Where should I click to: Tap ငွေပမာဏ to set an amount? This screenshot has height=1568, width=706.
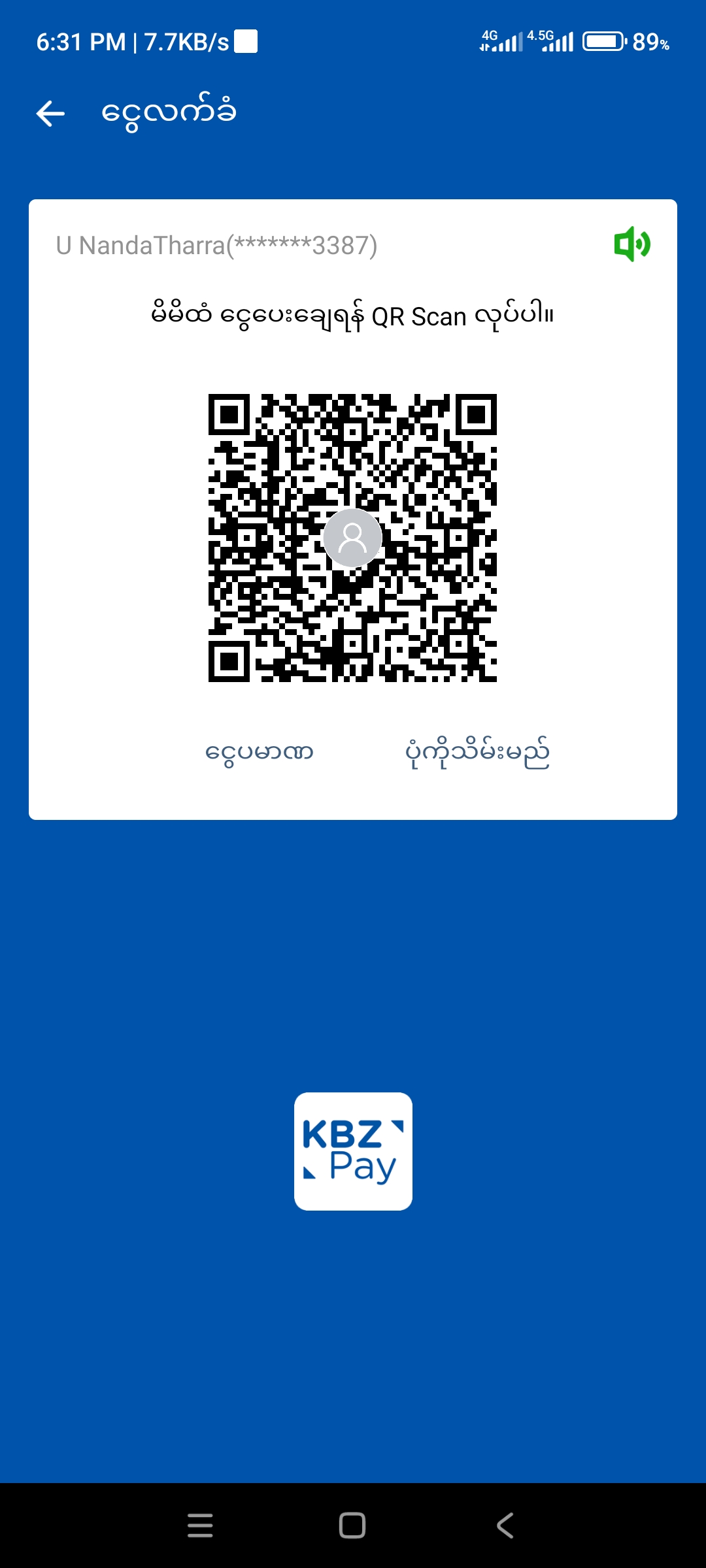pyautogui.click(x=260, y=752)
